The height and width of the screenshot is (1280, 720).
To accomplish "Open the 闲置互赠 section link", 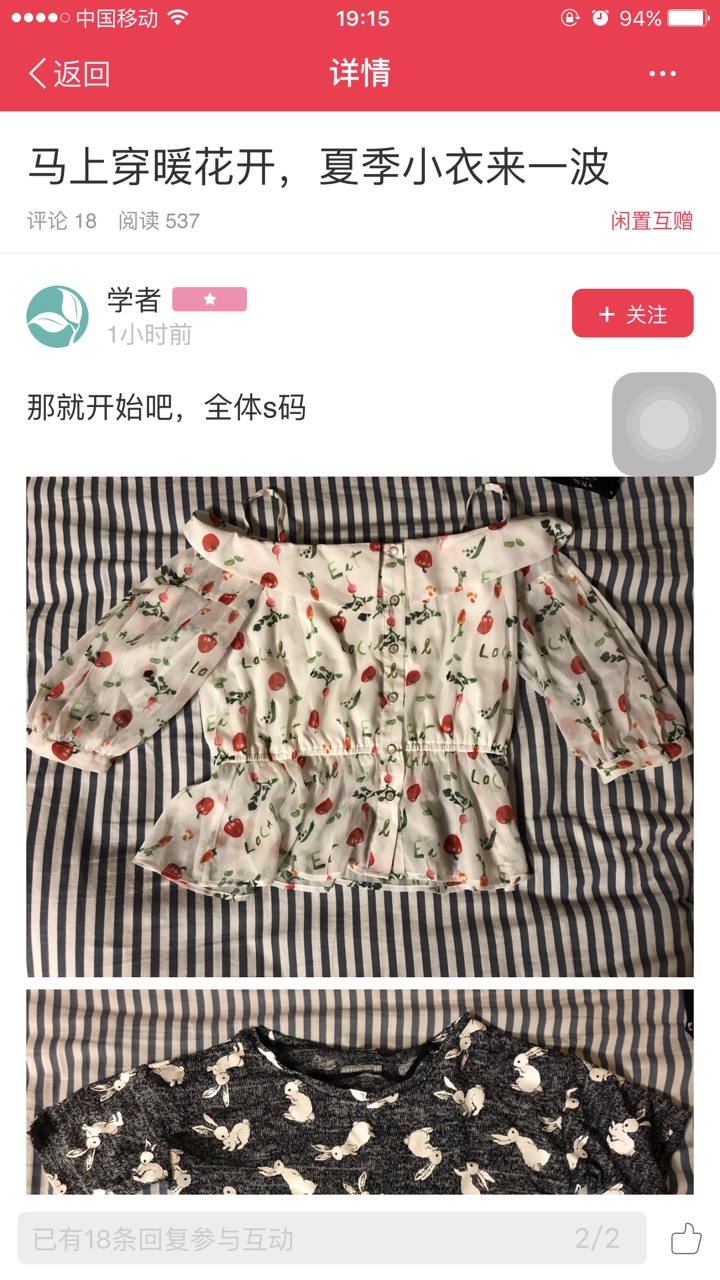I will point(652,221).
